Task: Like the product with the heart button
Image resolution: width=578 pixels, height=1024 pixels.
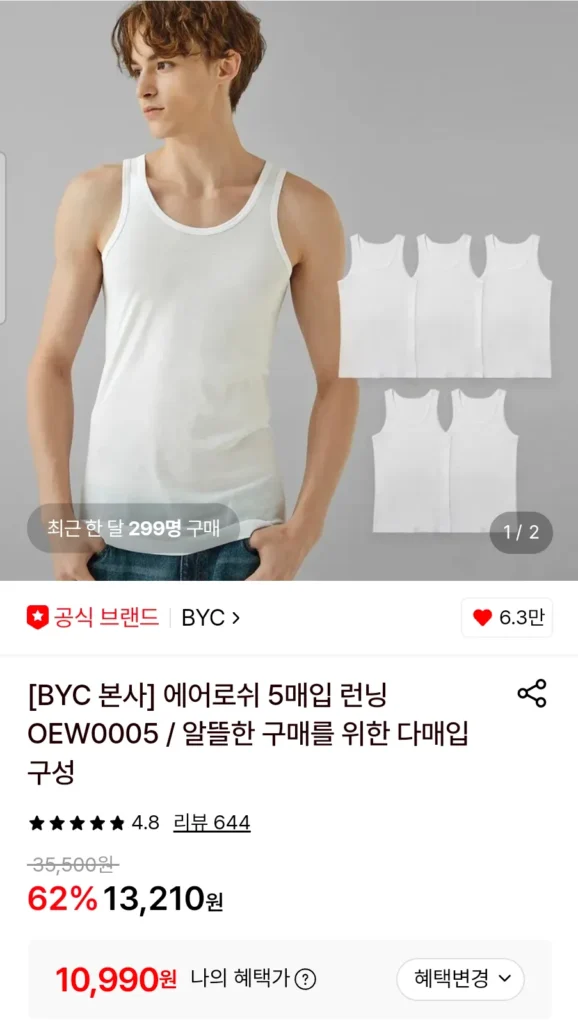Action: pyautogui.click(x=507, y=617)
